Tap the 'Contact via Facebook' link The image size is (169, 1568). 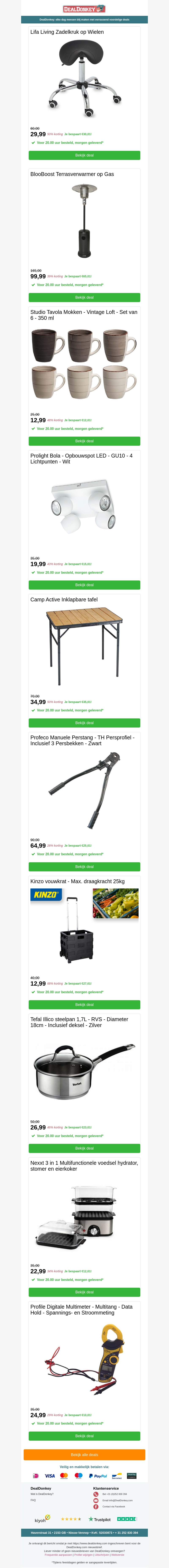coord(114,1507)
